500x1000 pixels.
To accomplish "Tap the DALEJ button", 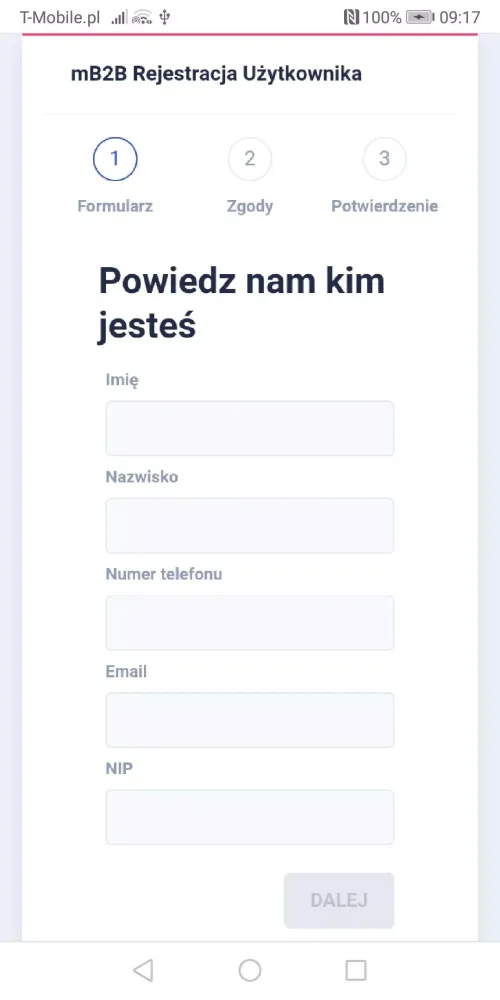I will tap(339, 901).
